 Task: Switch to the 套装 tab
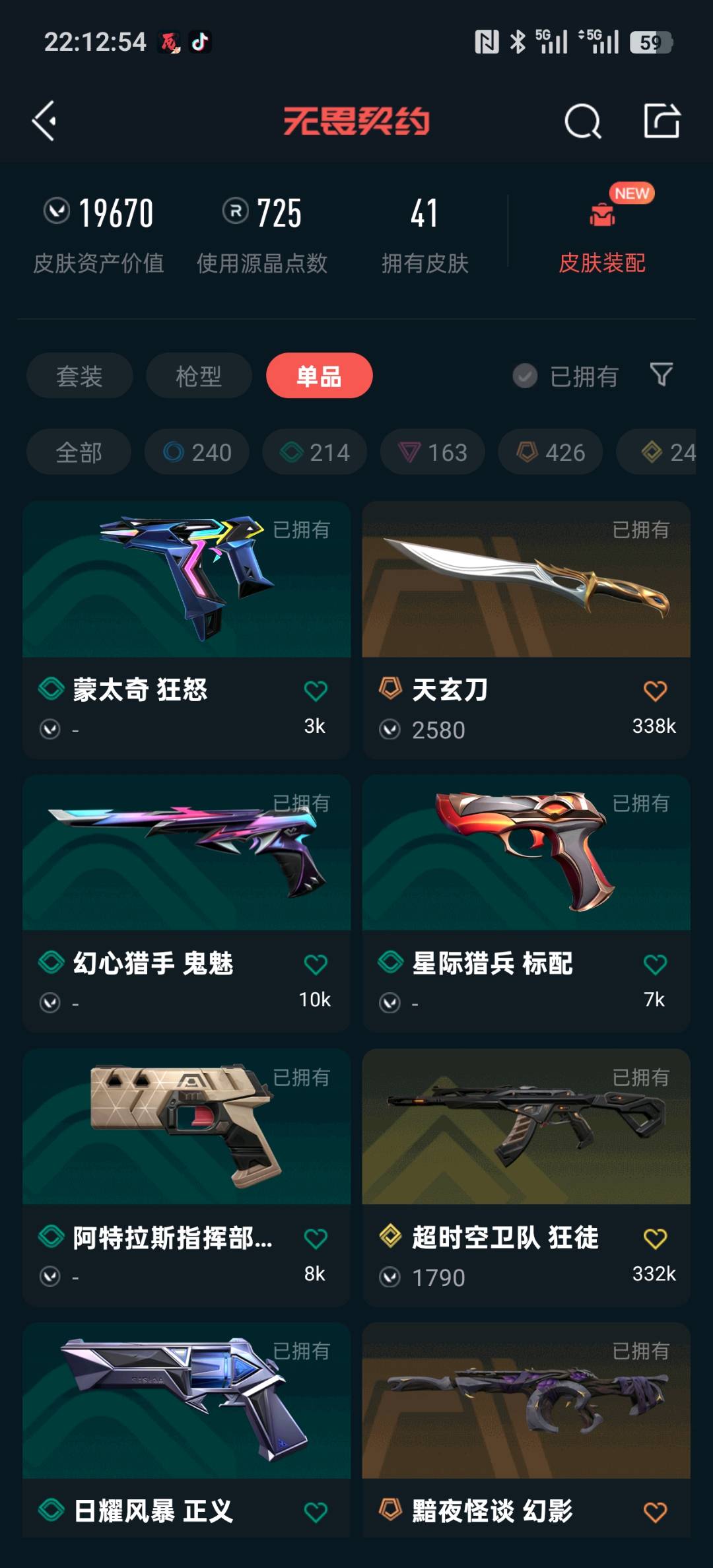(x=79, y=376)
